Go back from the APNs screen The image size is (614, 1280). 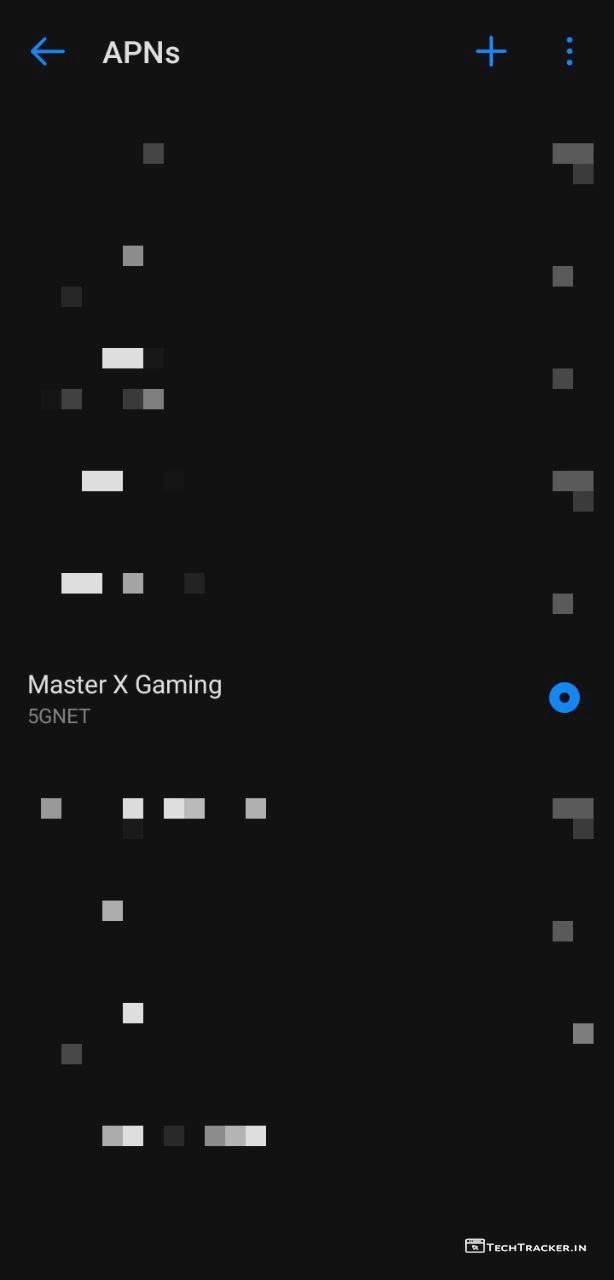point(47,52)
